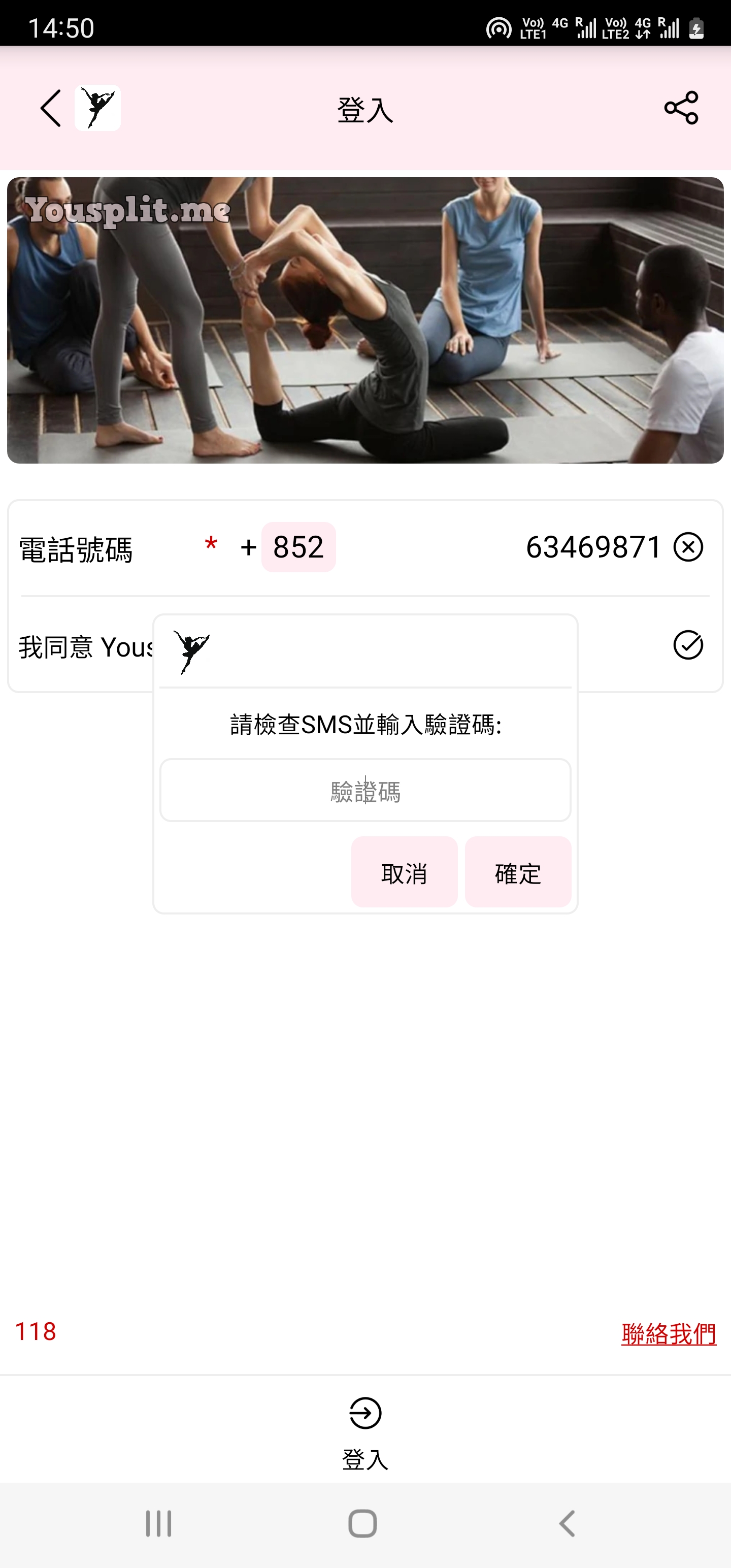Cancel the SMS dialog with 取消

point(404,872)
